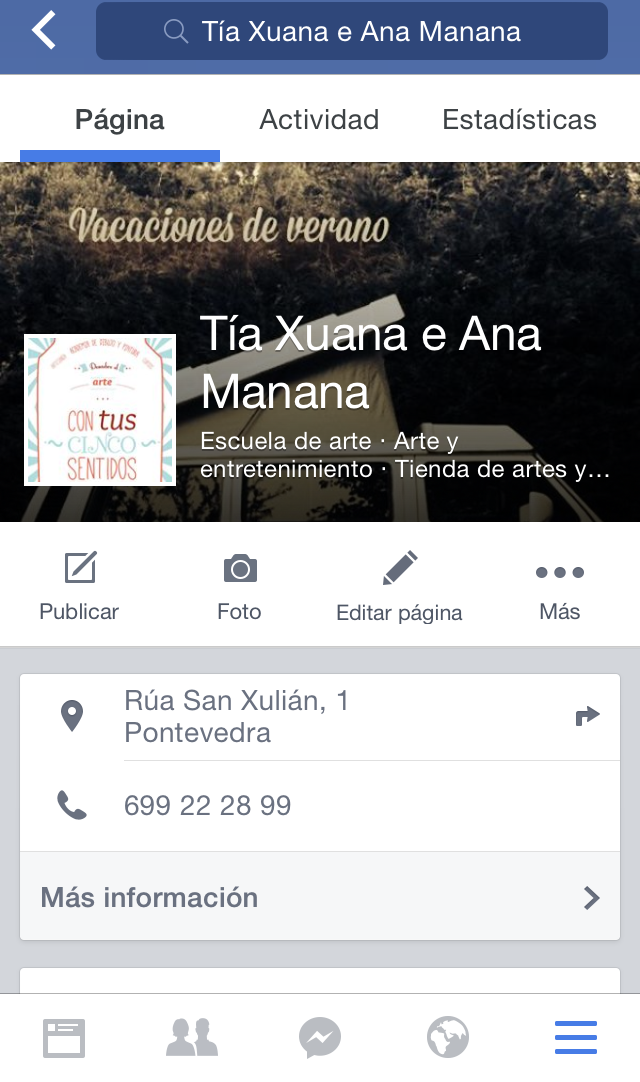The image size is (640, 1082).
Task: Tap the Tía Xuana e Ana Manana search box
Action: click(351, 31)
